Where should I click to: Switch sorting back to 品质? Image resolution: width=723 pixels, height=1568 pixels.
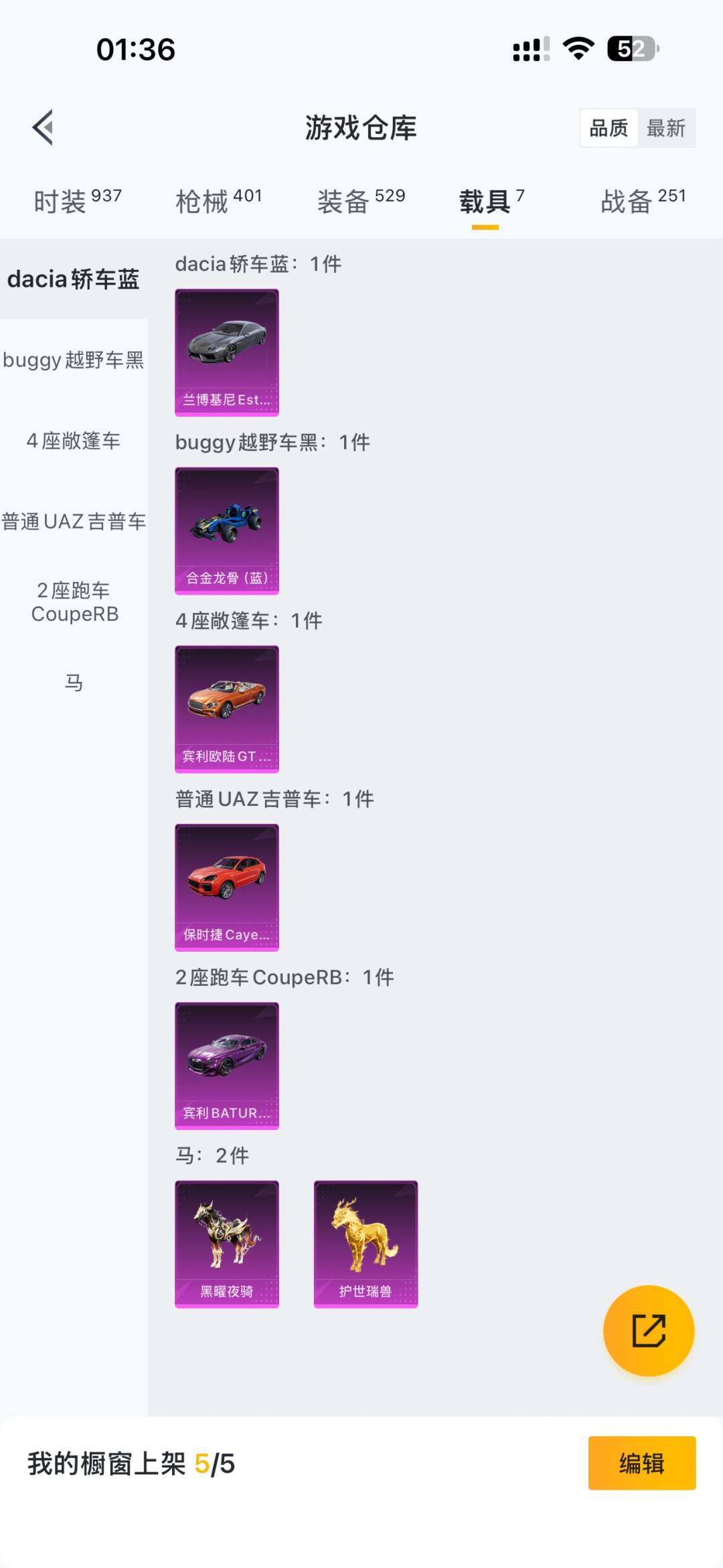[608, 129]
